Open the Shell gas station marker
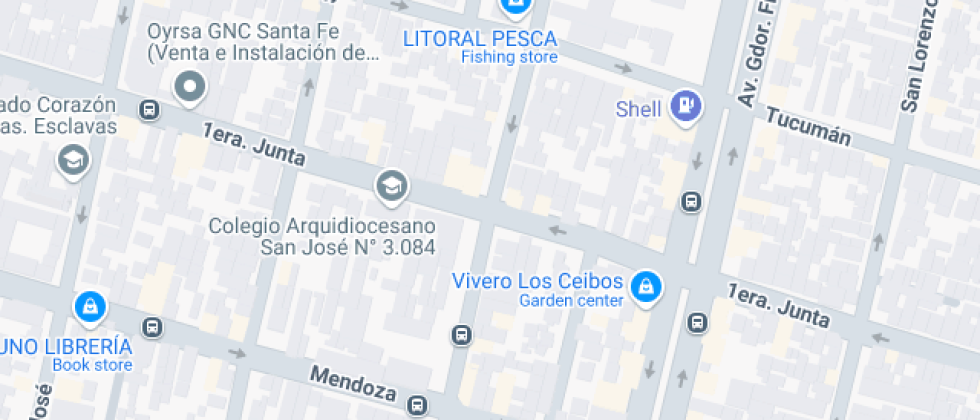Viewport: 980px width, 420px height. tap(685, 105)
